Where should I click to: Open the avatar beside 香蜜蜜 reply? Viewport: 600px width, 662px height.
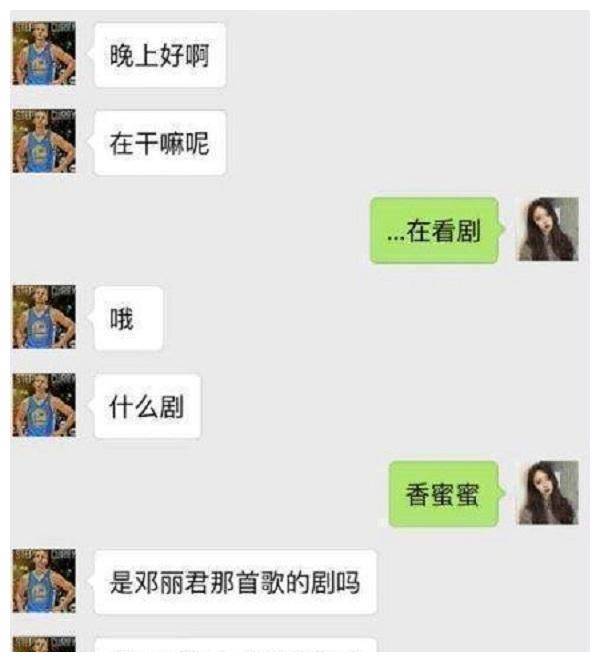(547, 493)
